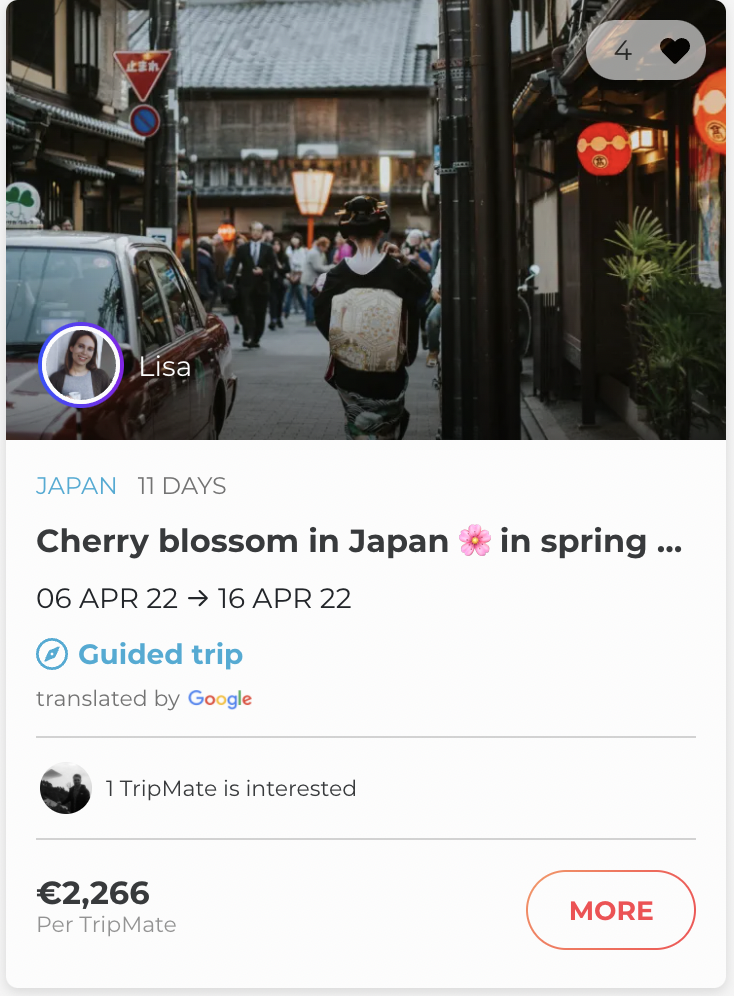Screen dimensions: 734x996
Task: Open Lisa's profile avatar
Action: coord(81,366)
